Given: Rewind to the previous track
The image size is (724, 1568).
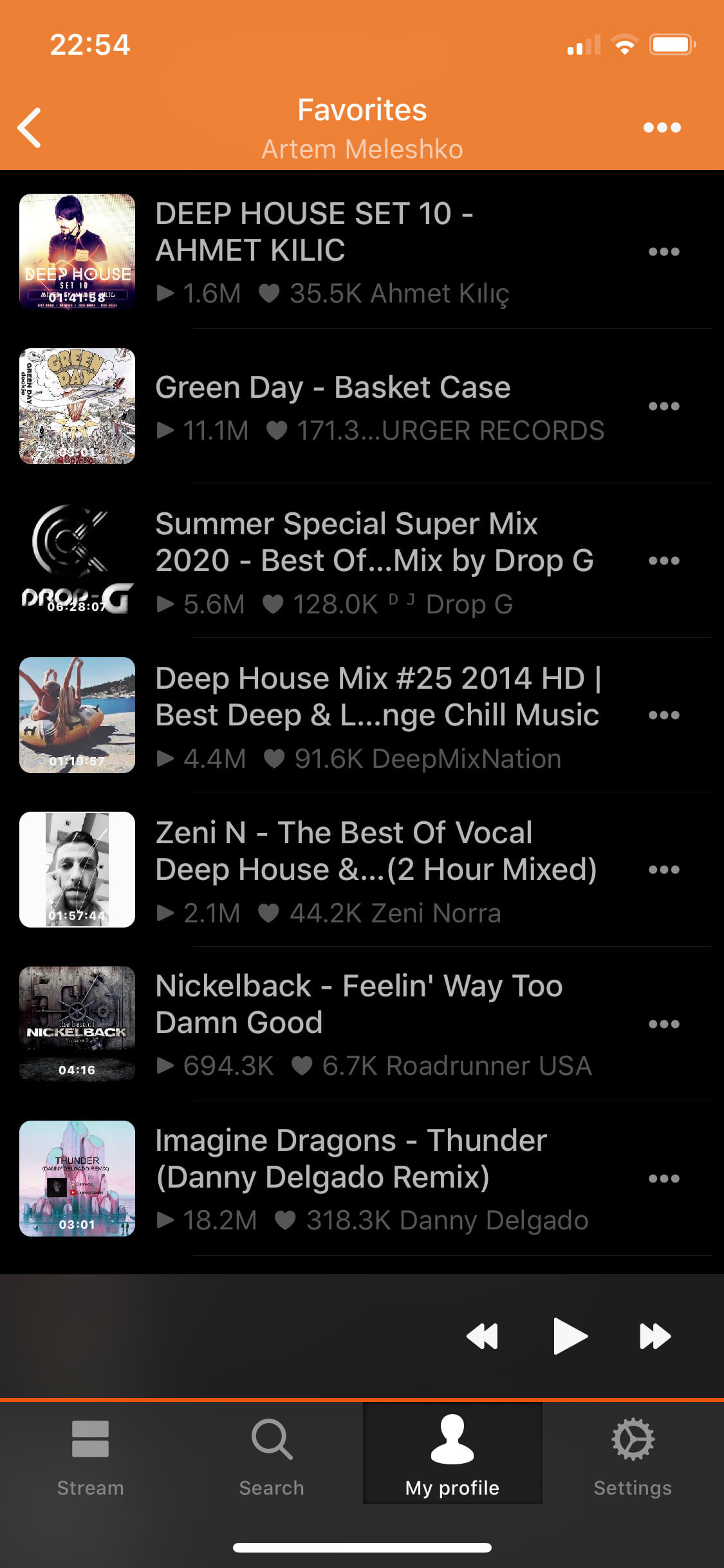Looking at the screenshot, I should click(484, 1336).
